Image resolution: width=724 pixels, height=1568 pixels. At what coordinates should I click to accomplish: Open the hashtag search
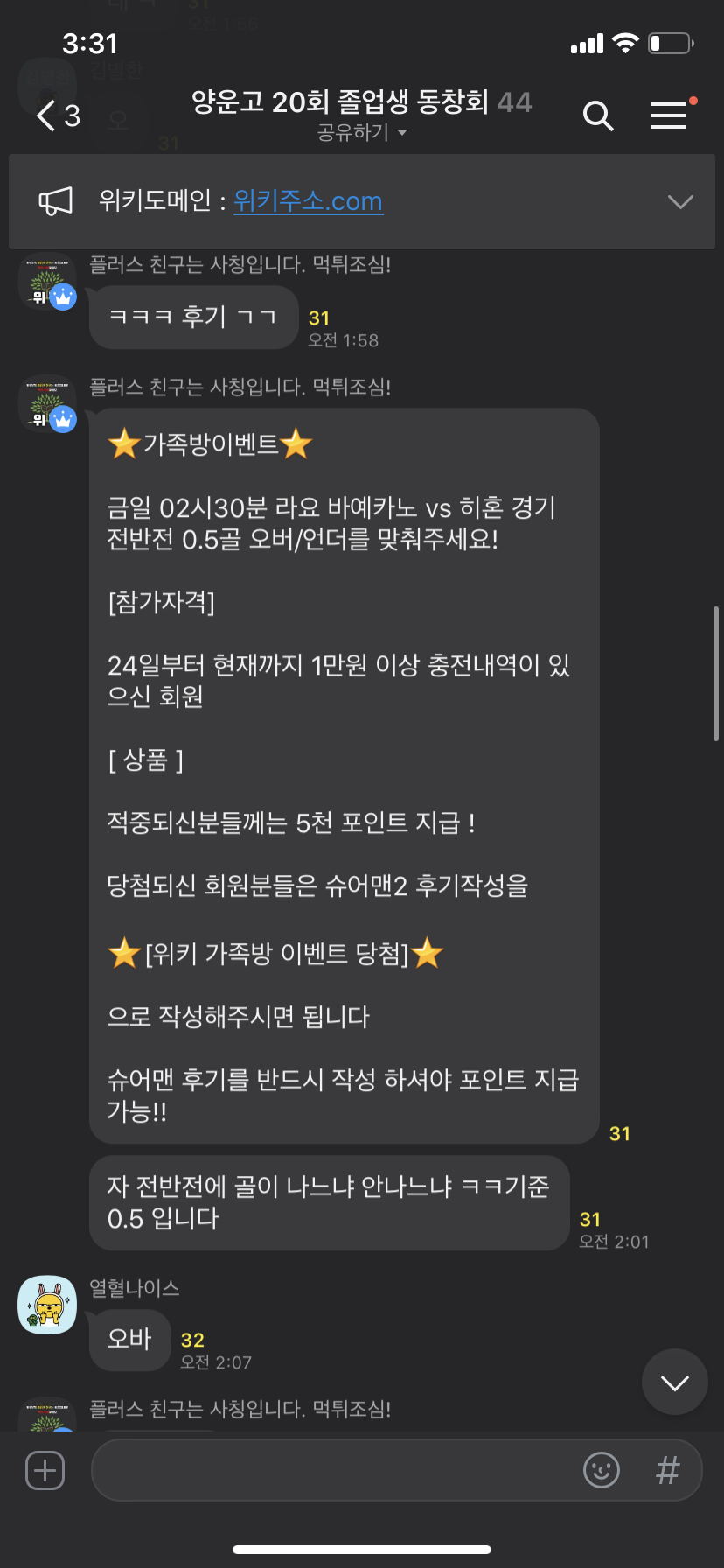tap(667, 1470)
